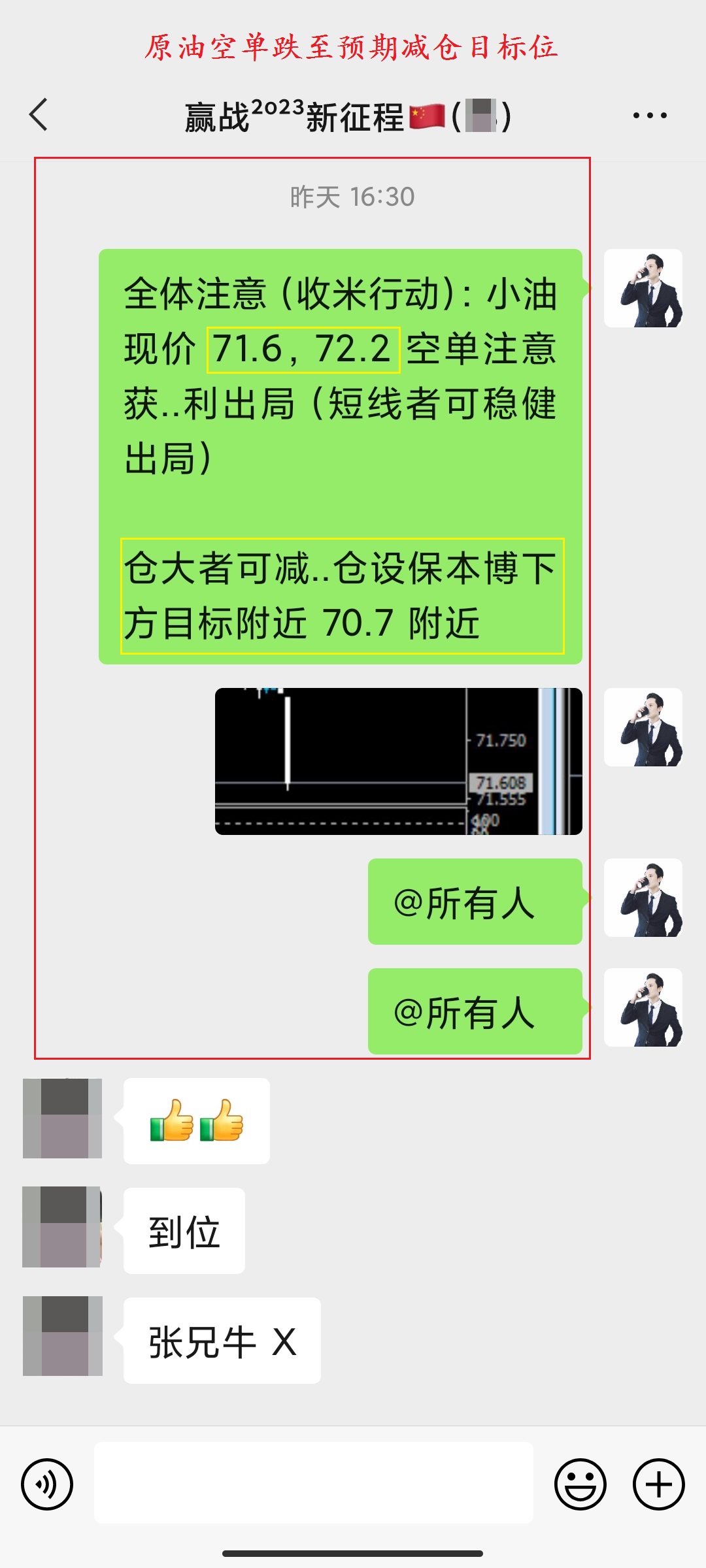Open the group chat overflow menu
The height and width of the screenshot is (1568, 706).
(x=650, y=116)
